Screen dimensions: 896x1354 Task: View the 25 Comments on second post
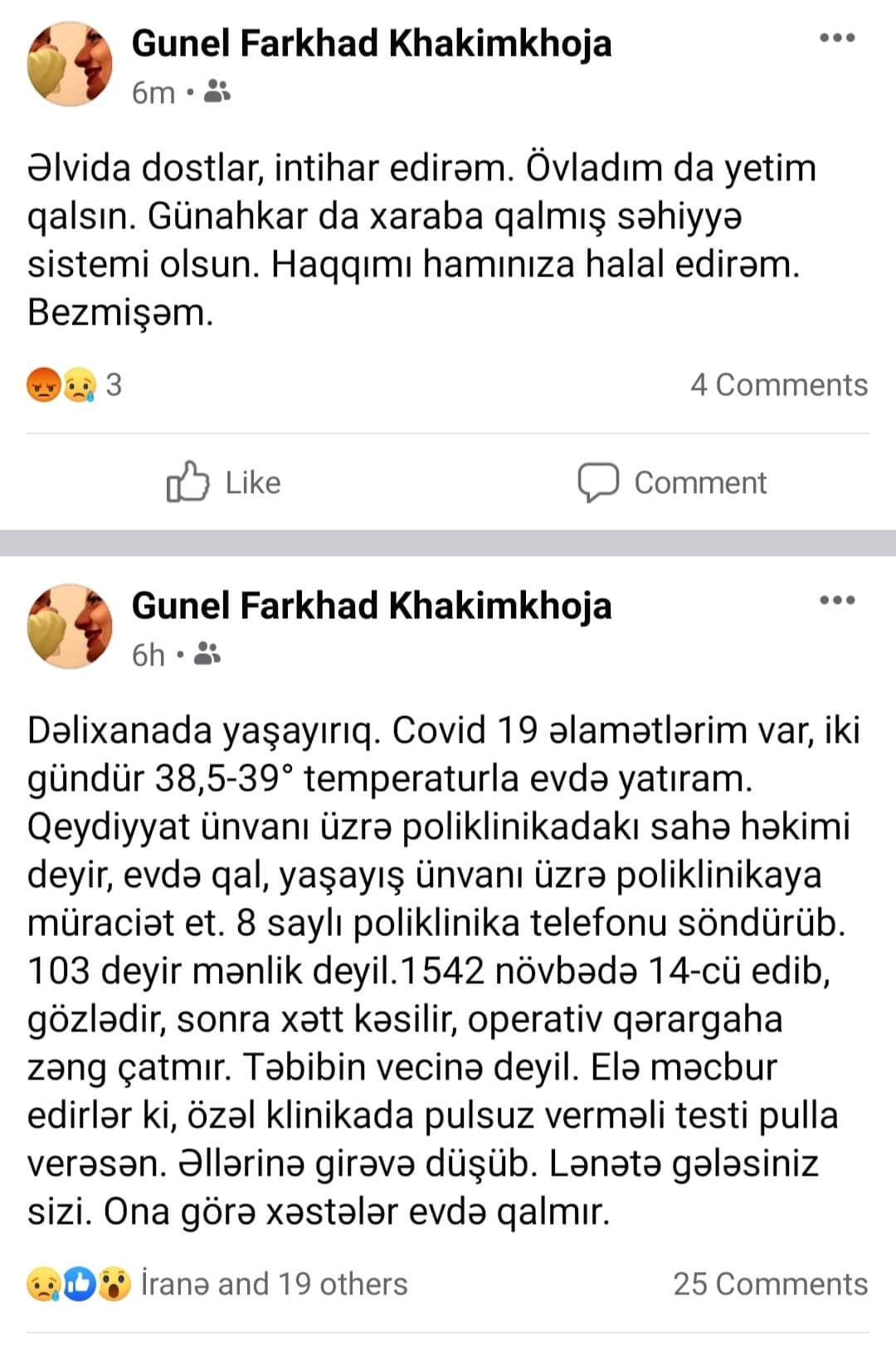(770, 1283)
